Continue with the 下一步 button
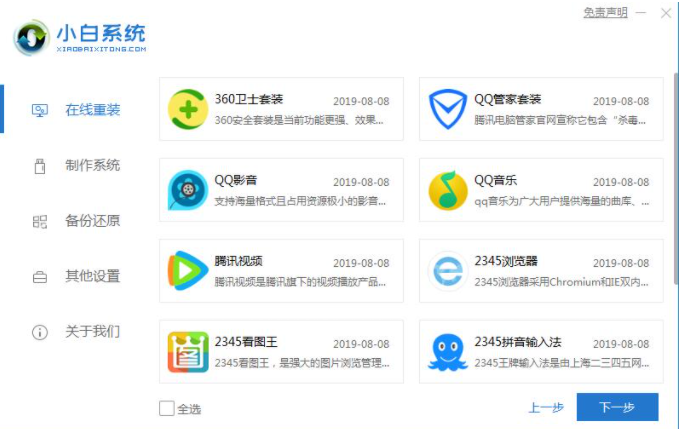 point(617,408)
